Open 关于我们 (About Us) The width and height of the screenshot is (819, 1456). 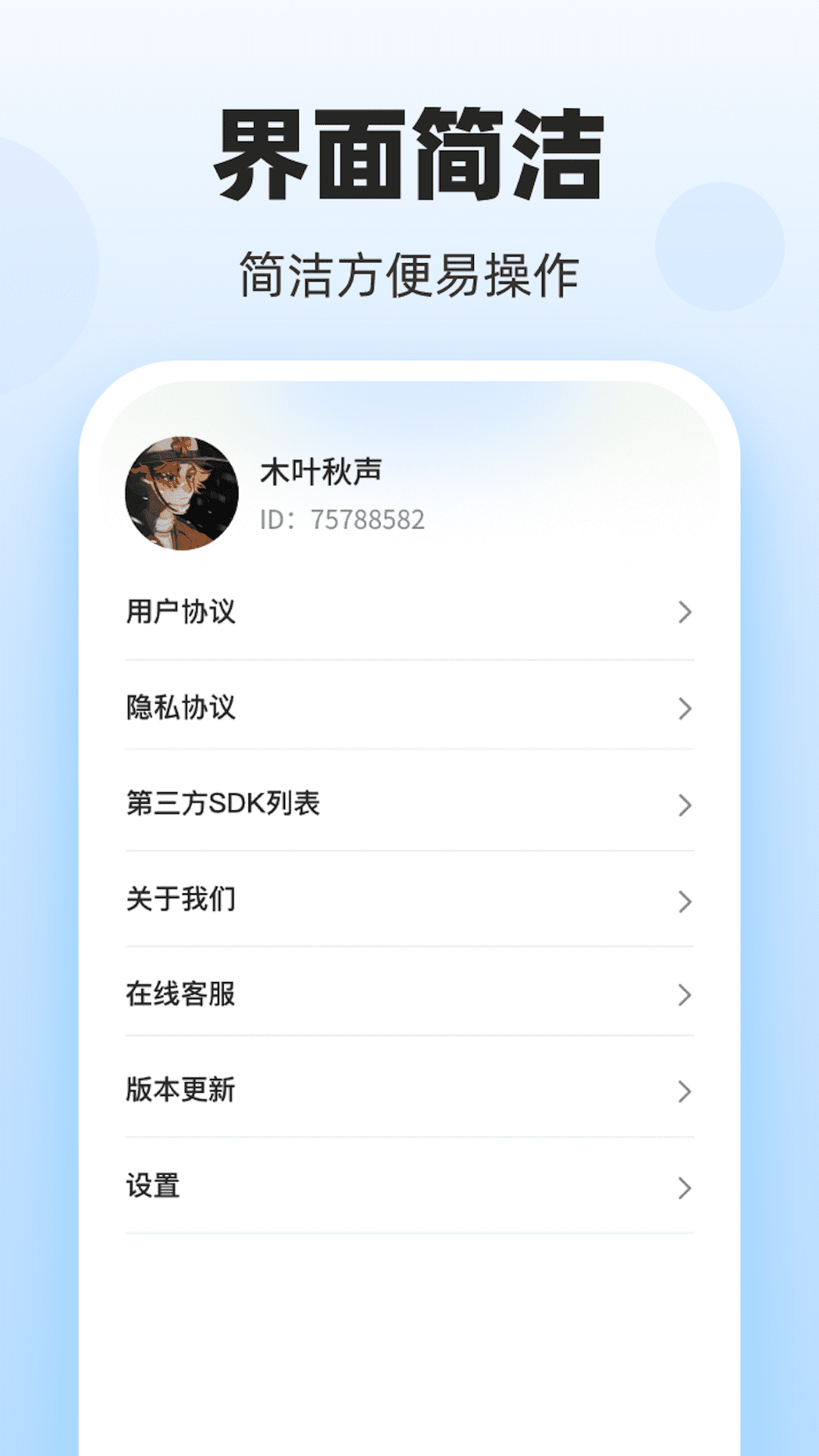[x=180, y=900]
